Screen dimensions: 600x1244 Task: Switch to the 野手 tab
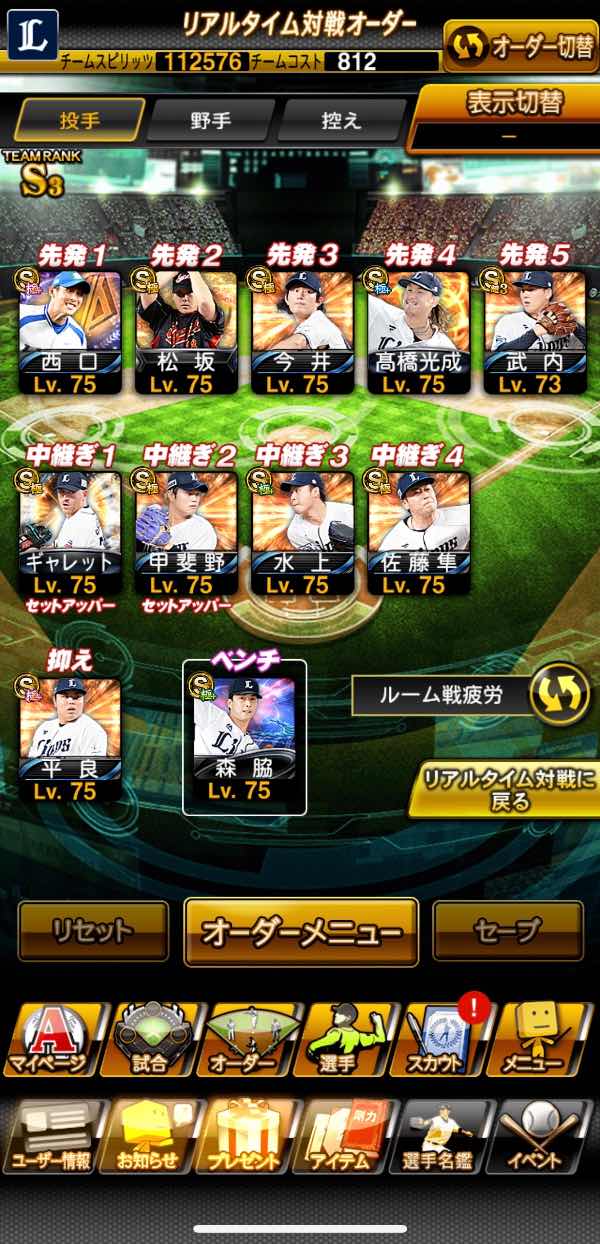pyautogui.click(x=211, y=121)
